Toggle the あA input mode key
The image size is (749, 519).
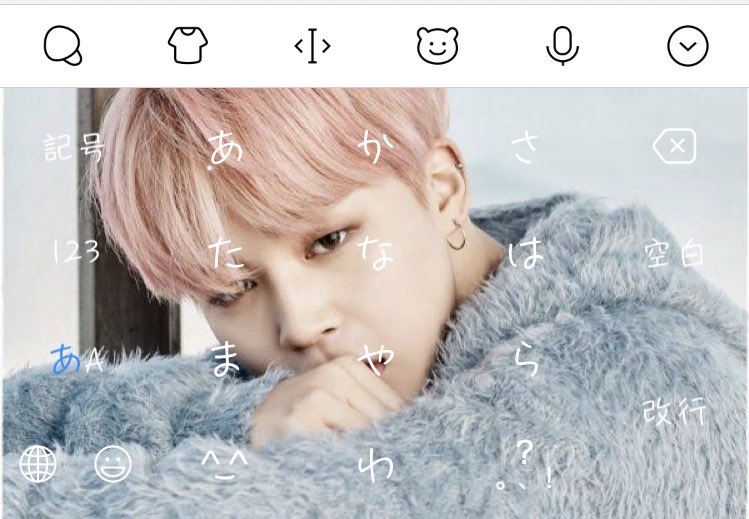pyautogui.click(x=76, y=360)
